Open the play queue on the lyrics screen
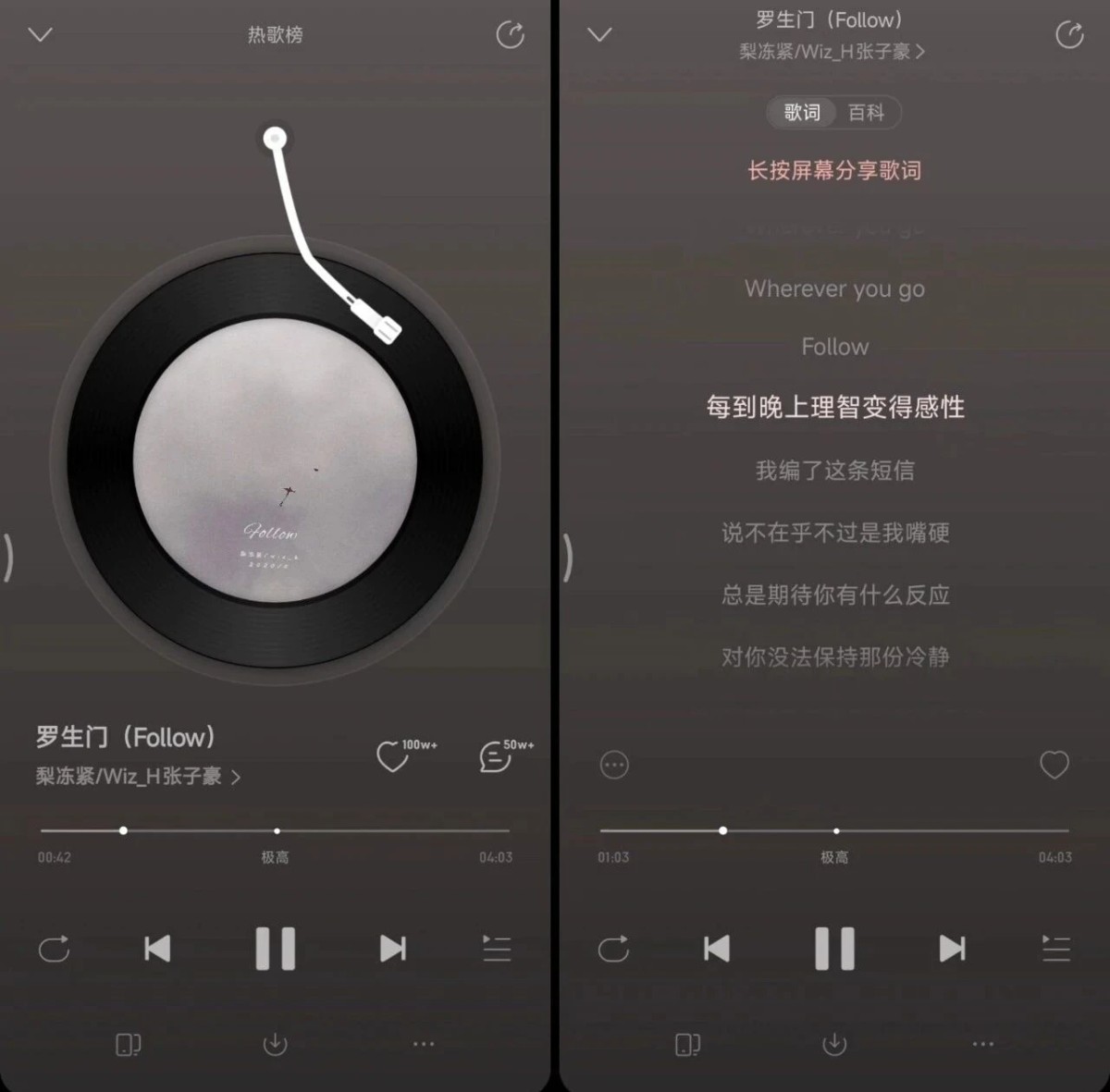1110x1092 pixels. (x=1055, y=949)
